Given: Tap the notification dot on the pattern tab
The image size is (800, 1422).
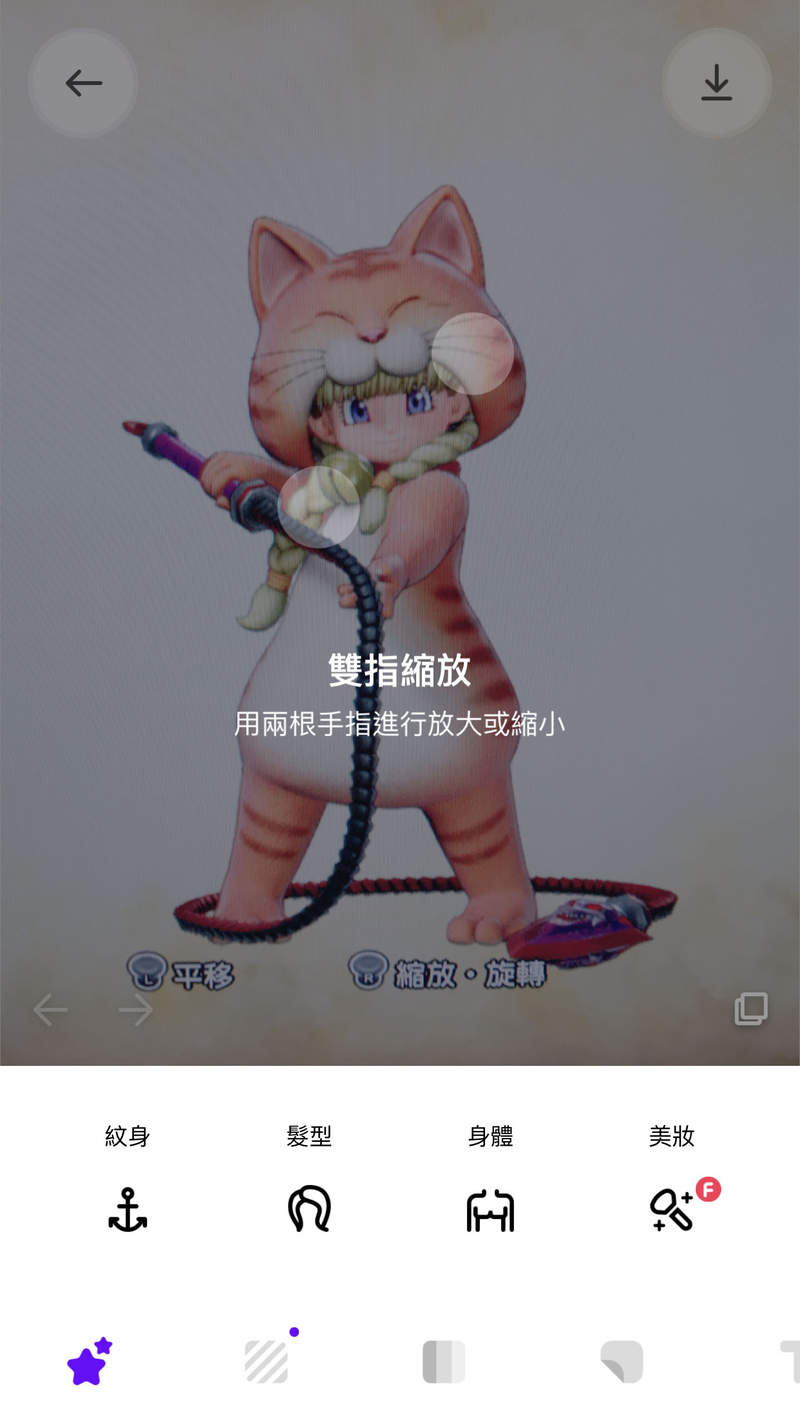Looking at the screenshot, I should pos(293,1332).
